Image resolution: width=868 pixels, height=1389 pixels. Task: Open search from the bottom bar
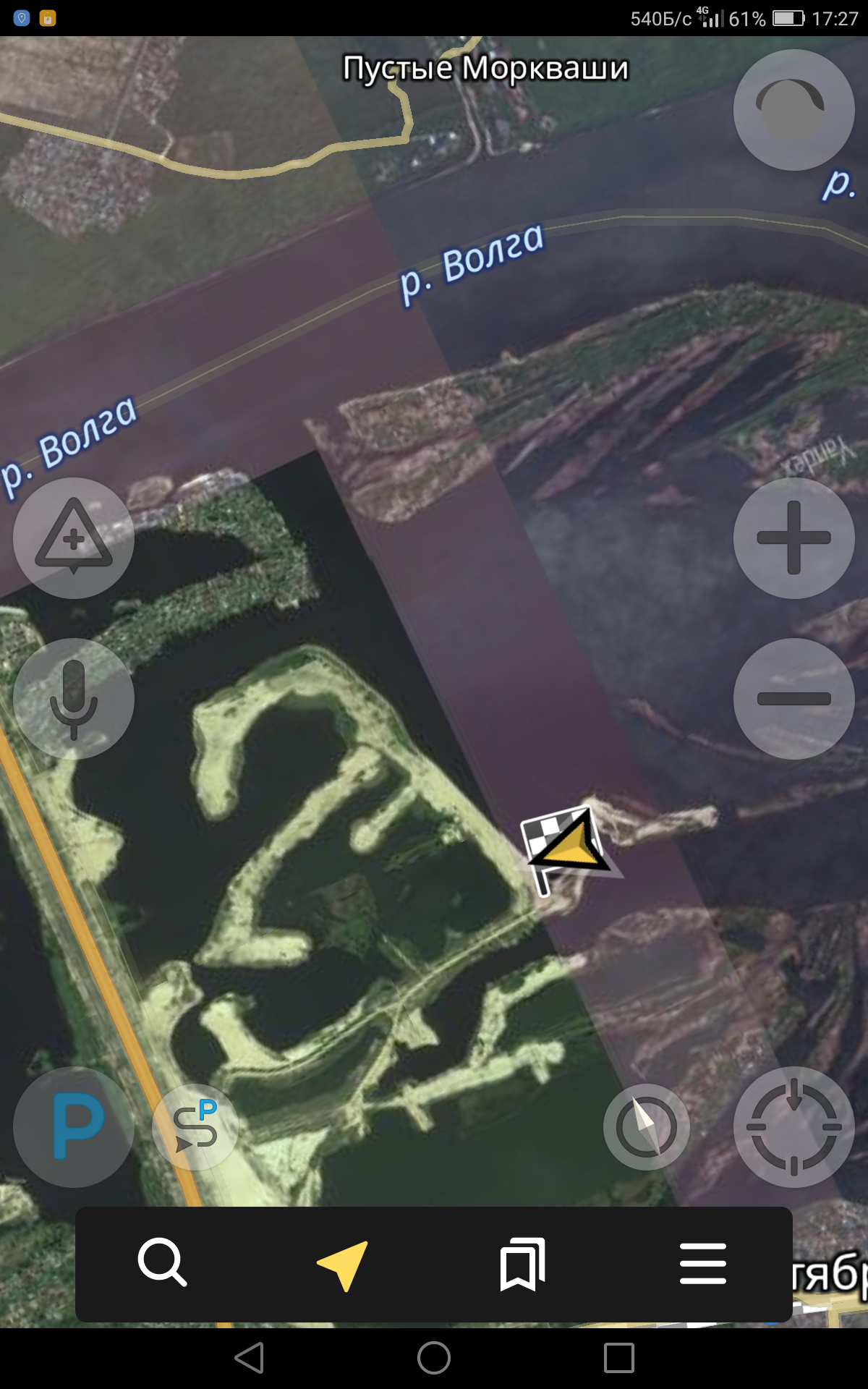pyautogui.click(x=162, y=1262)
